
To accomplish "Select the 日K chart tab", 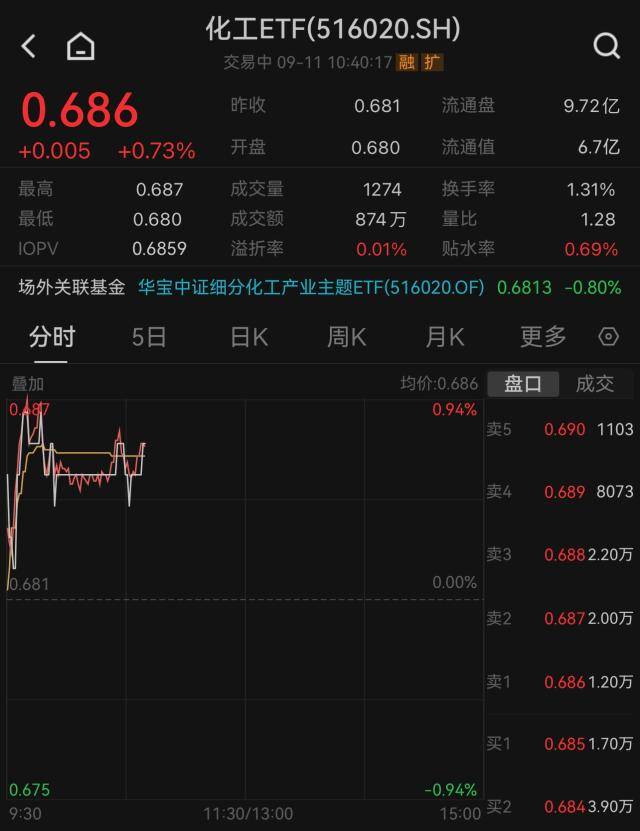I will pyautogui.click(x=249, y=337).
